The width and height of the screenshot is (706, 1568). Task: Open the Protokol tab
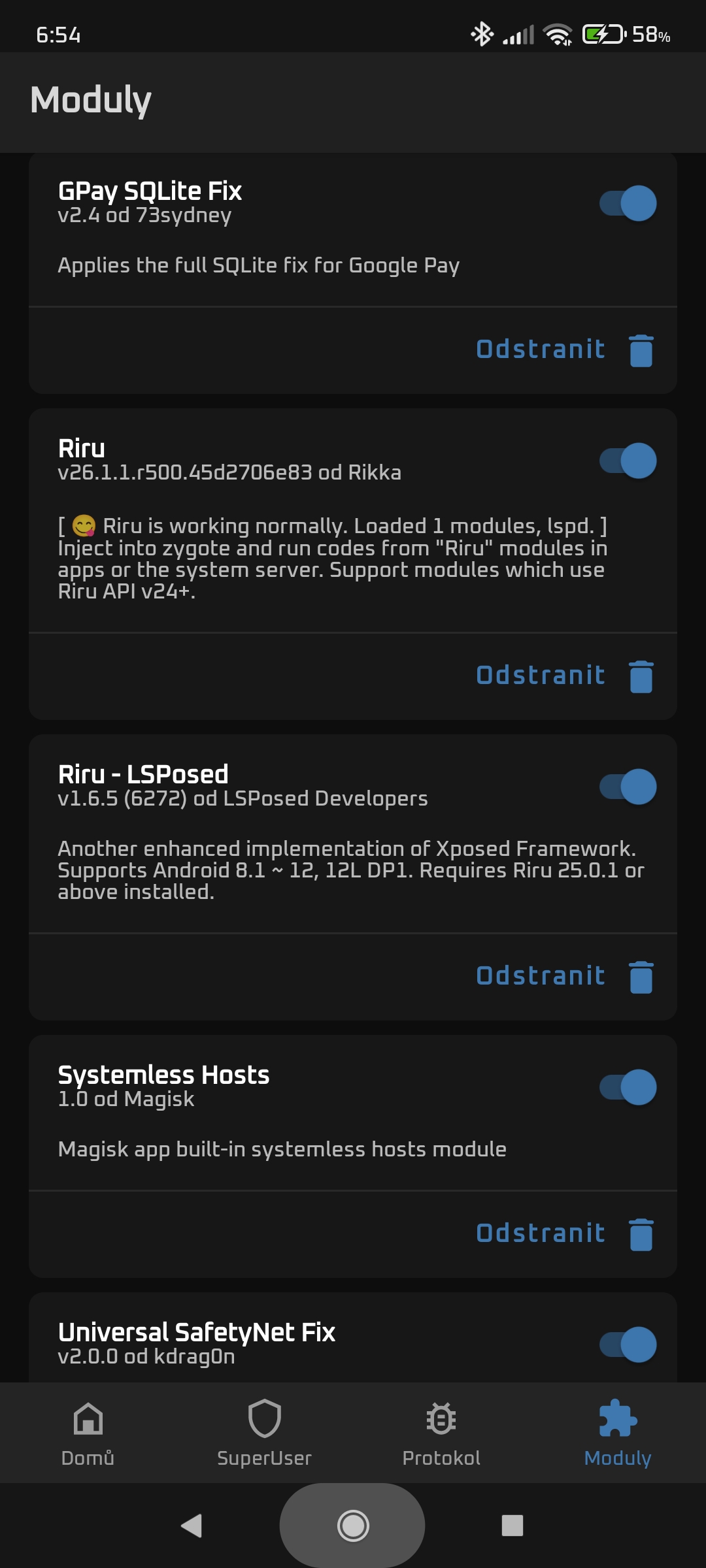point(441,1433)
